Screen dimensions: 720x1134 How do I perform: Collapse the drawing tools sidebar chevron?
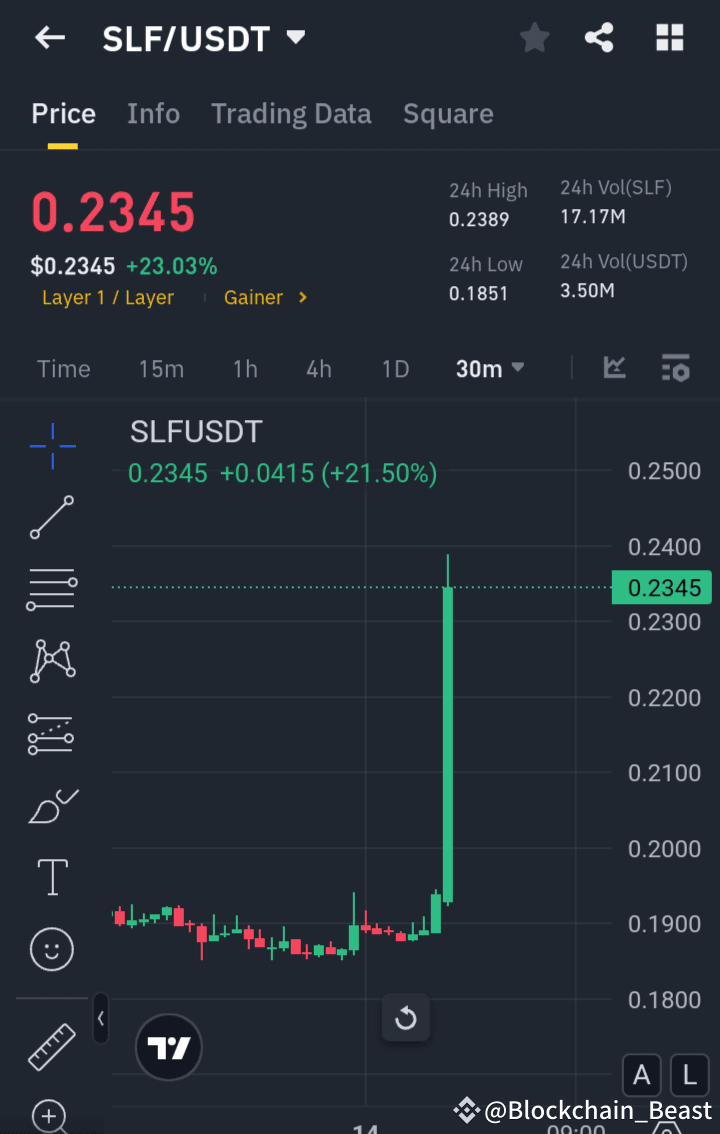pyautogui.click(x=100, y=1019)
